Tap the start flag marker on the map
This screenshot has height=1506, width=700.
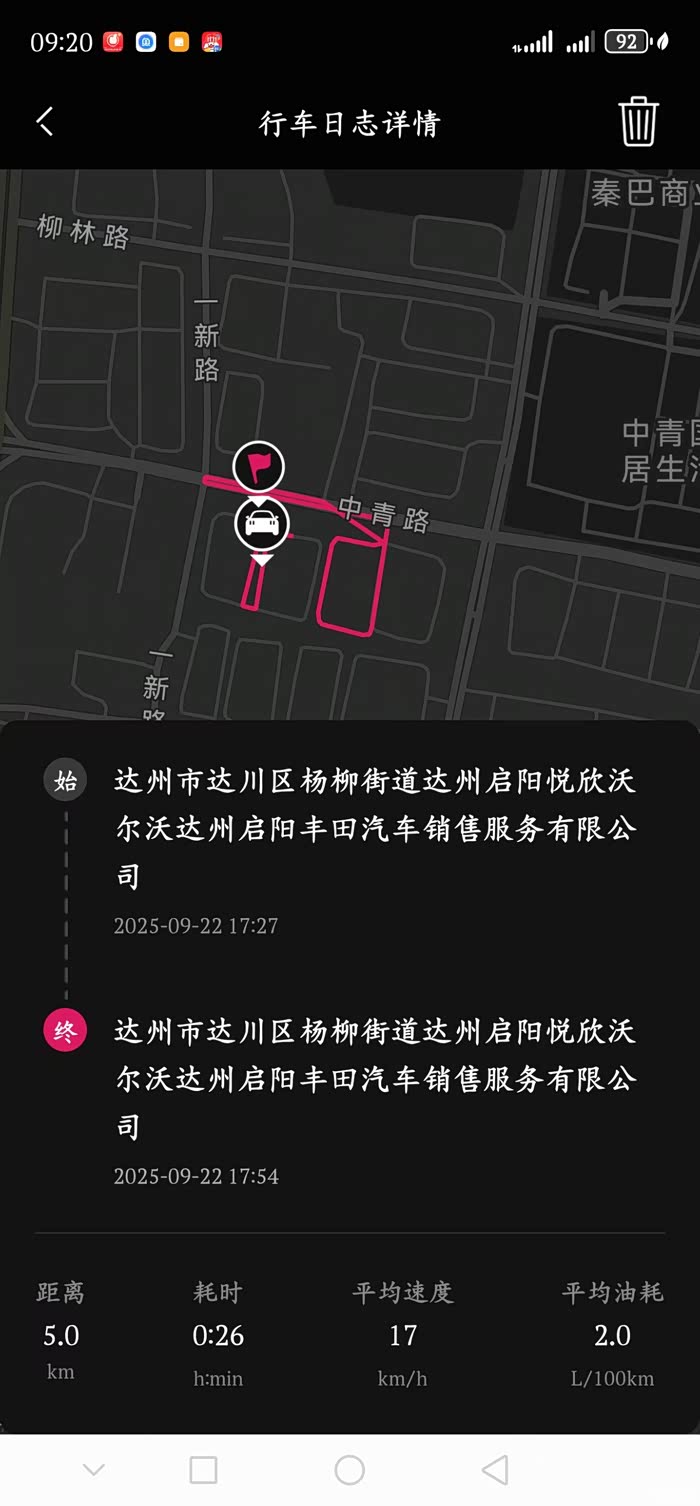[x=259, y=467]
